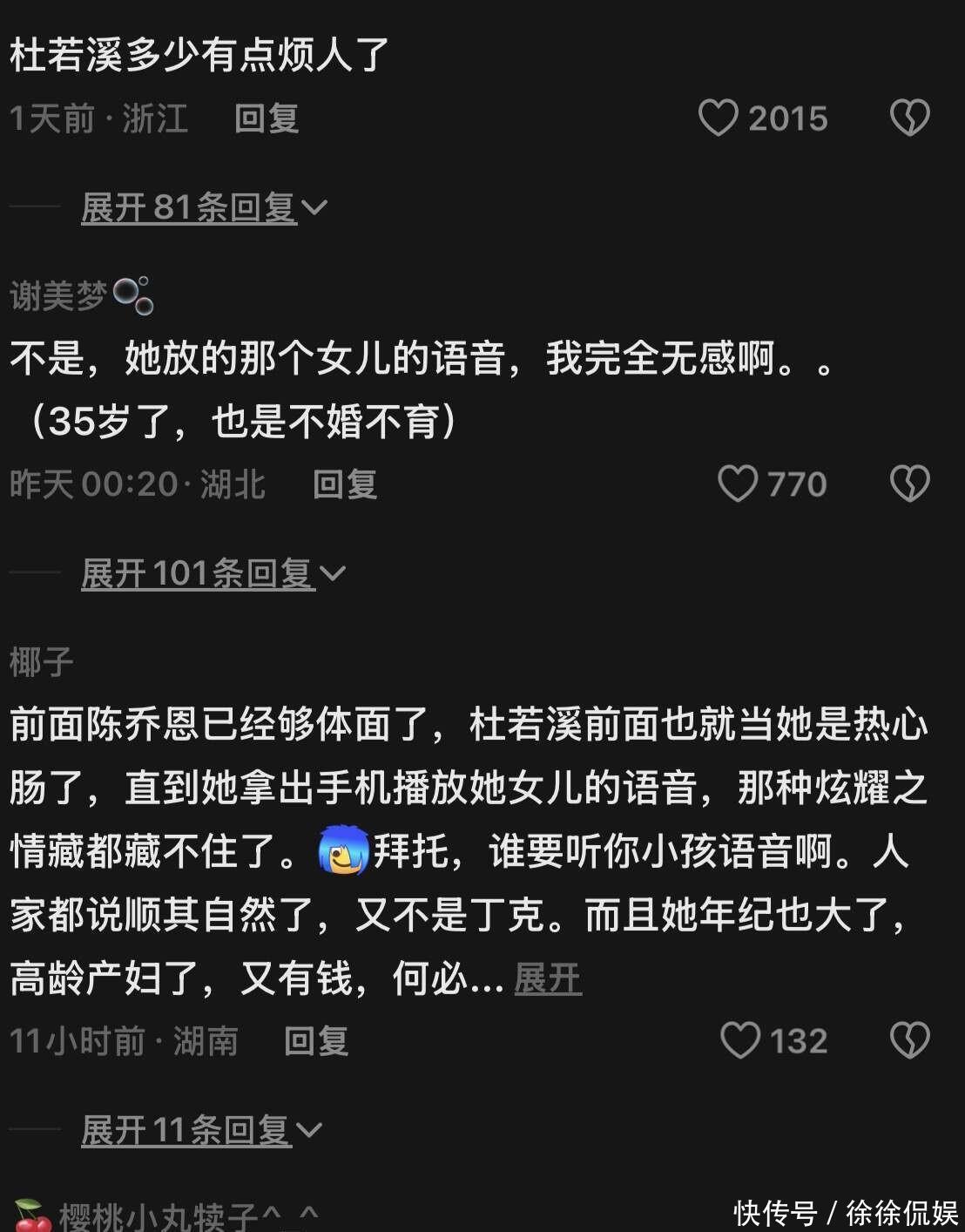The width and height of the screenshot is (965, 1232).
Task: Show the full text of 椰子's comment
Action: [547, 979]
